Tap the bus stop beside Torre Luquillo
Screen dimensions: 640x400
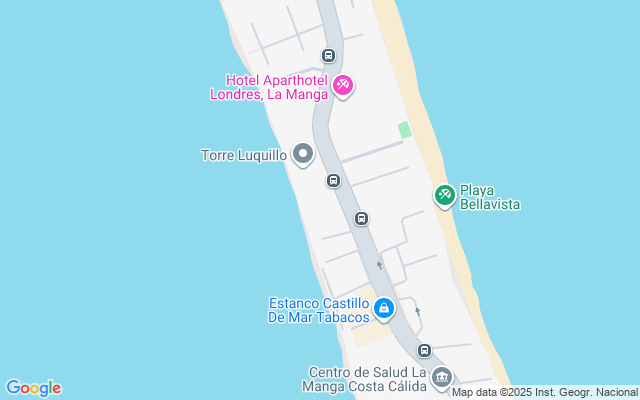tap(333, 180)
